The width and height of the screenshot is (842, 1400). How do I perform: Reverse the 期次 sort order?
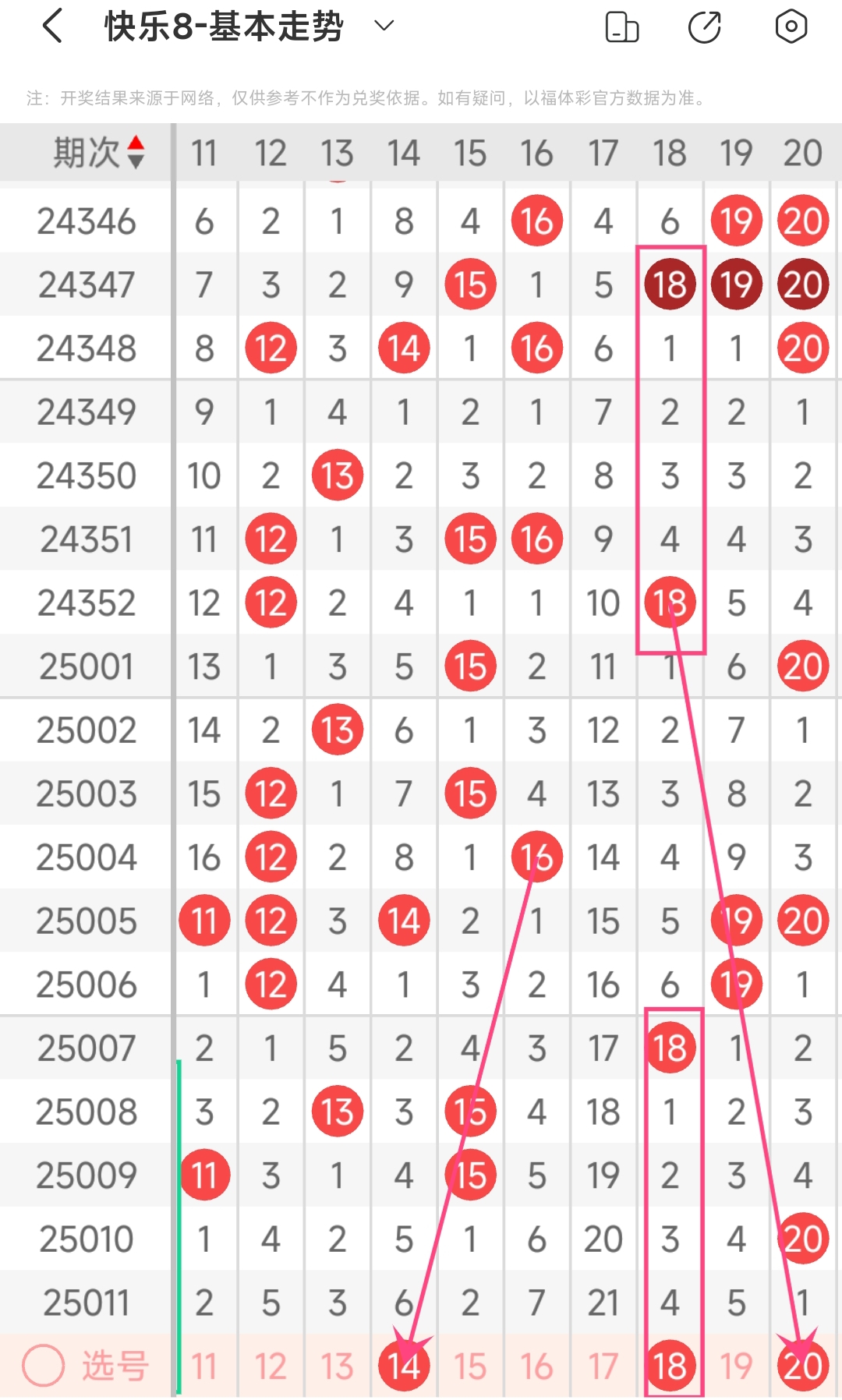[x=135, y=152]
